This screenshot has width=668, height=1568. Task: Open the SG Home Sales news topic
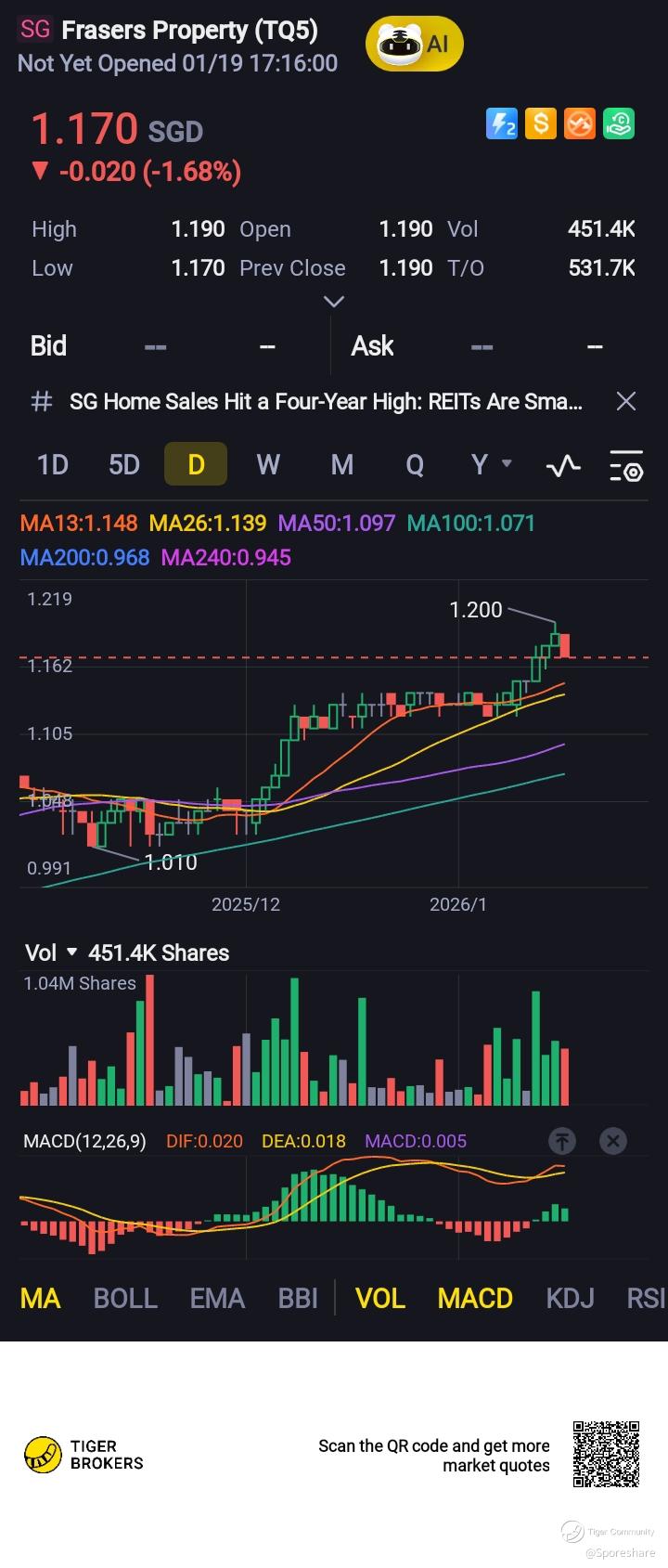tap(325, 401)
